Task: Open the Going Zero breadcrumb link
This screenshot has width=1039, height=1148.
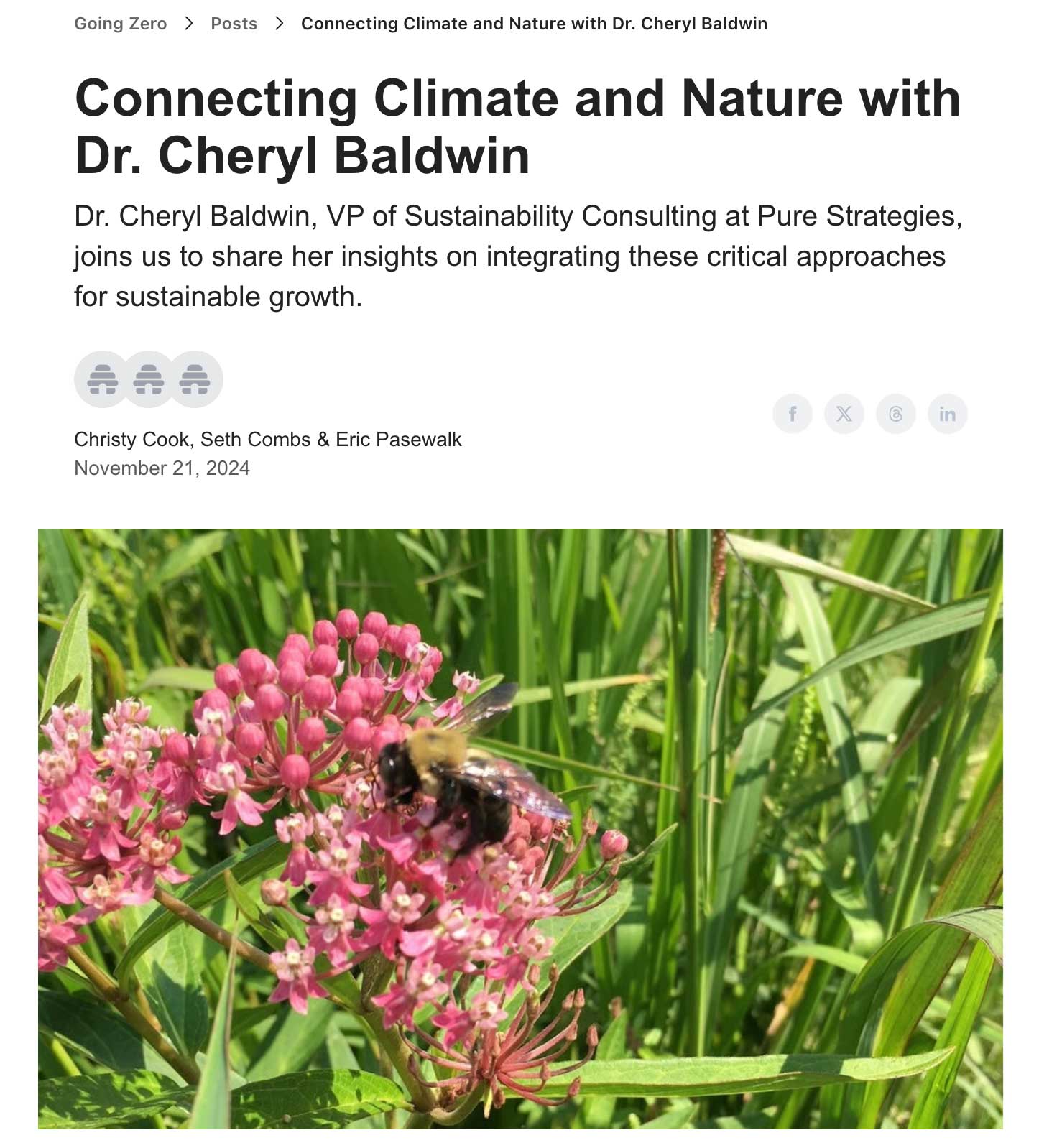Action: click(120, 24)
